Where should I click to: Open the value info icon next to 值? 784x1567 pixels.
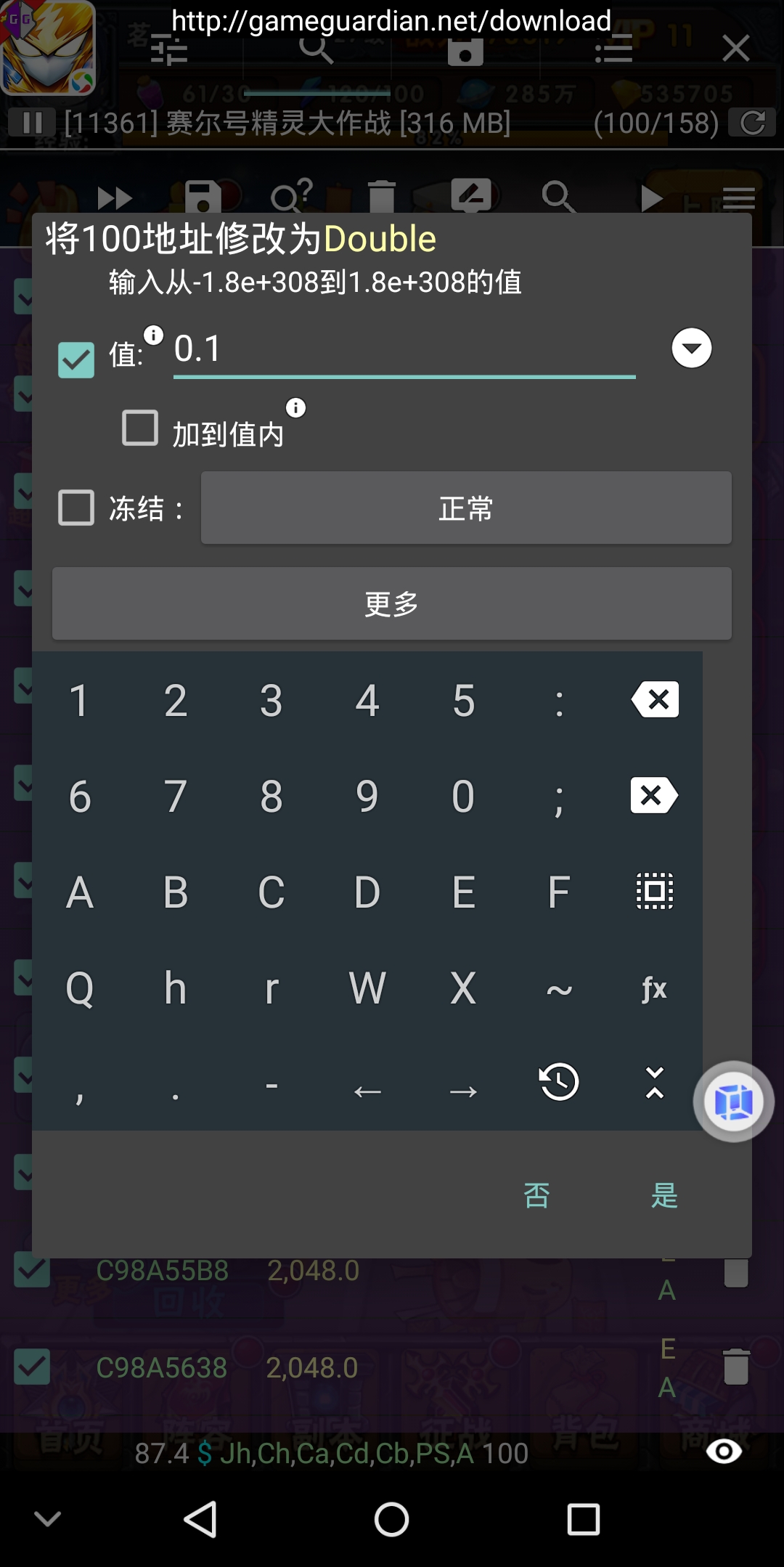[x=154, y=335]
